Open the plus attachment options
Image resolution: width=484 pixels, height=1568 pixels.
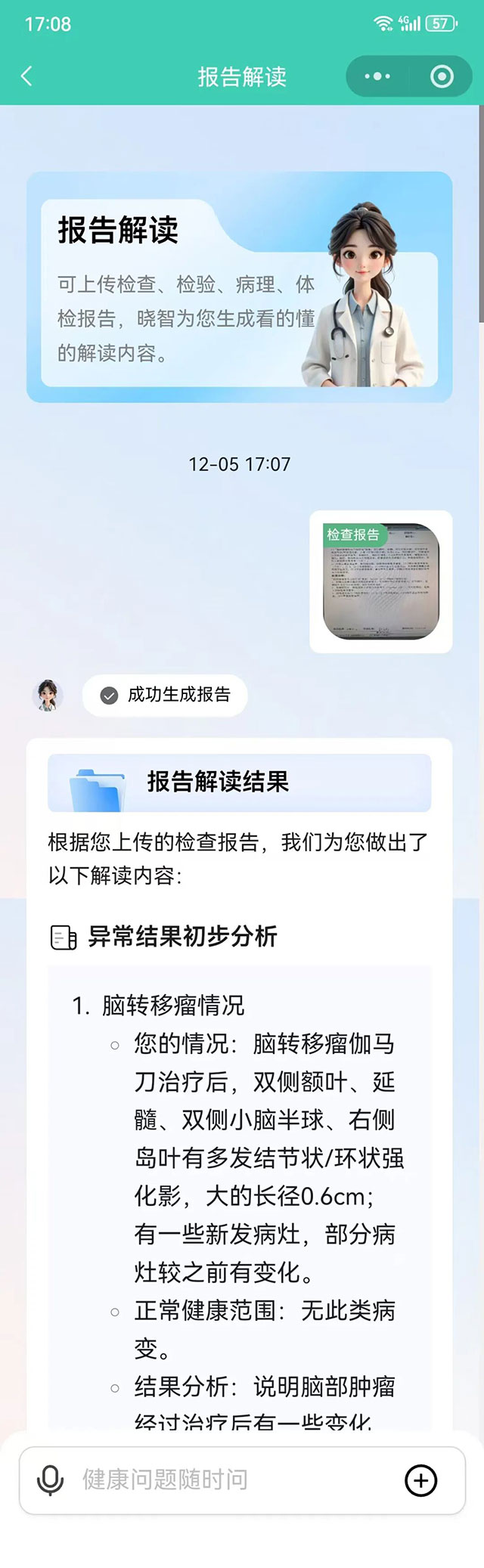421,1480
